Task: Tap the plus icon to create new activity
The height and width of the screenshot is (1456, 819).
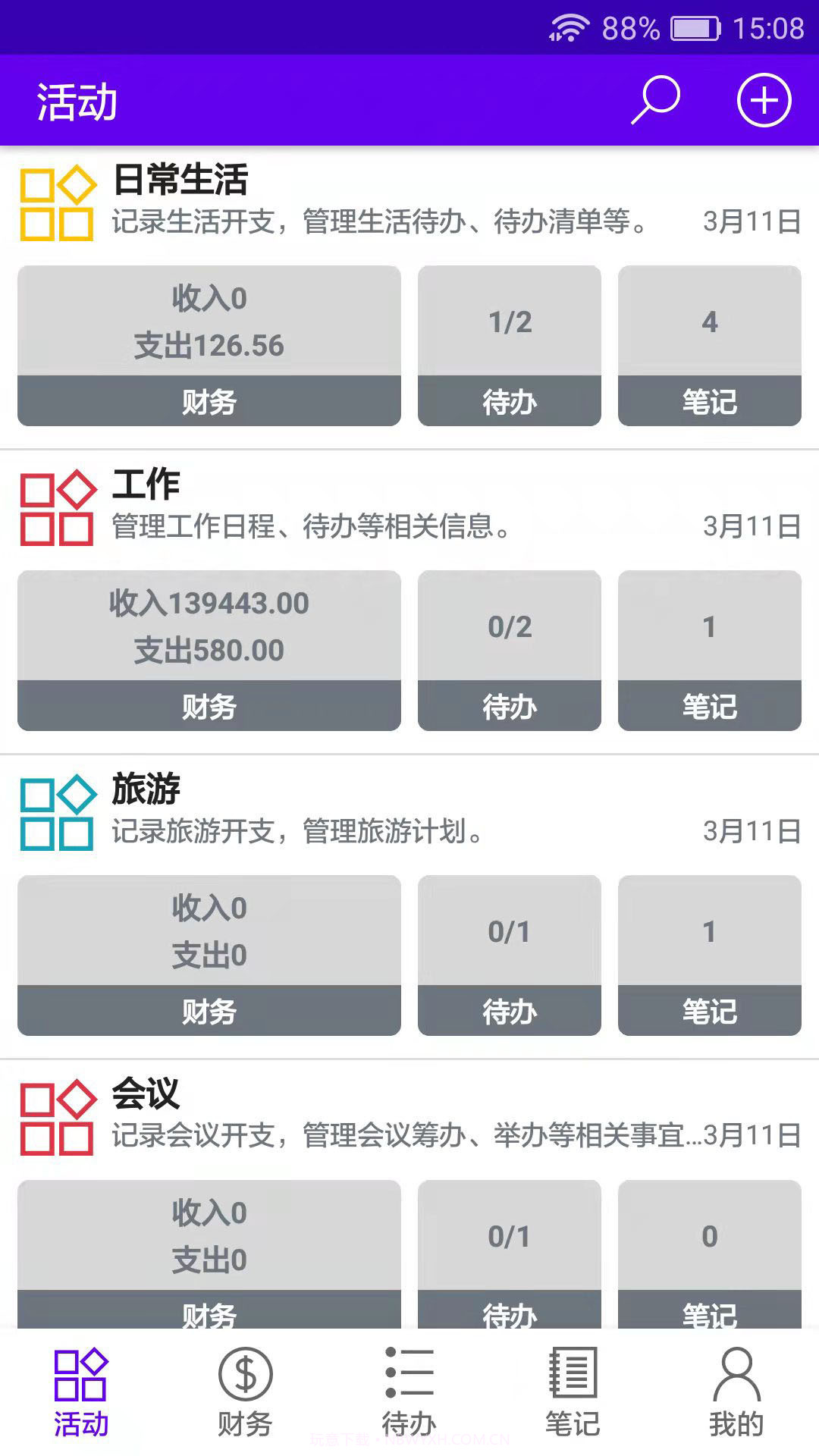Action: [x=764, y=99]
